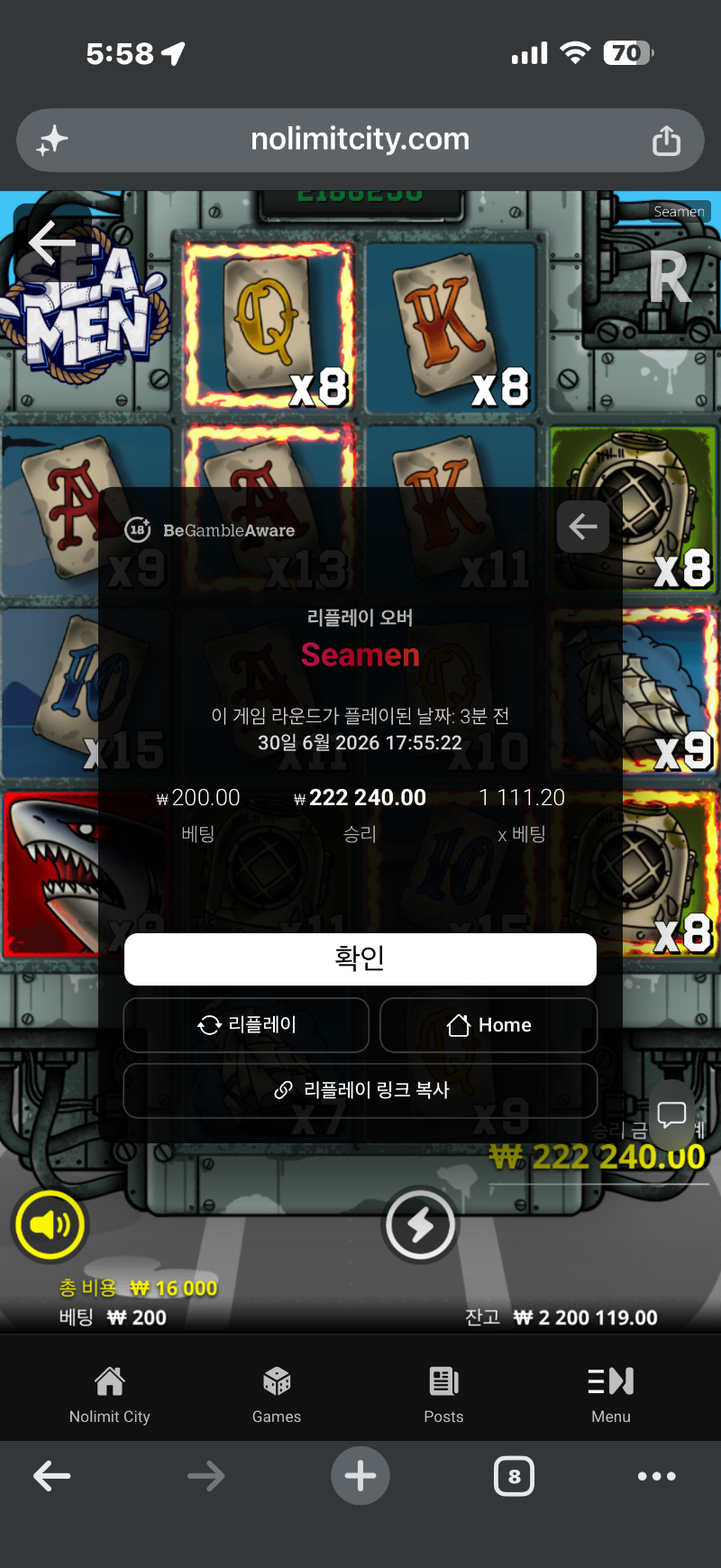Viewport: 721px width, 1568px height.
Task: Open the browser sparkle assistant icon
Action: click(x=52, y=141)
